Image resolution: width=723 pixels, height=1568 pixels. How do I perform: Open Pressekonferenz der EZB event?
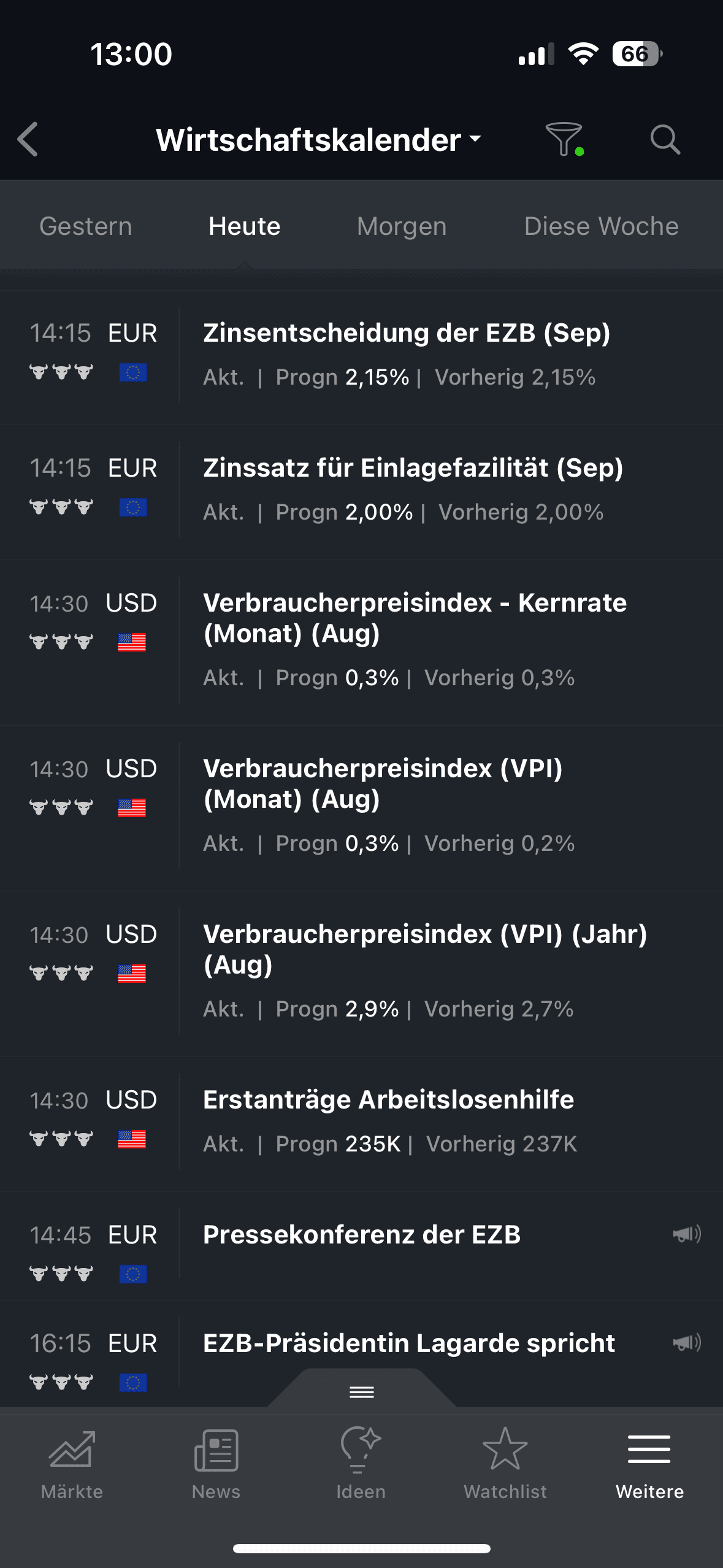click(362, 1235)
